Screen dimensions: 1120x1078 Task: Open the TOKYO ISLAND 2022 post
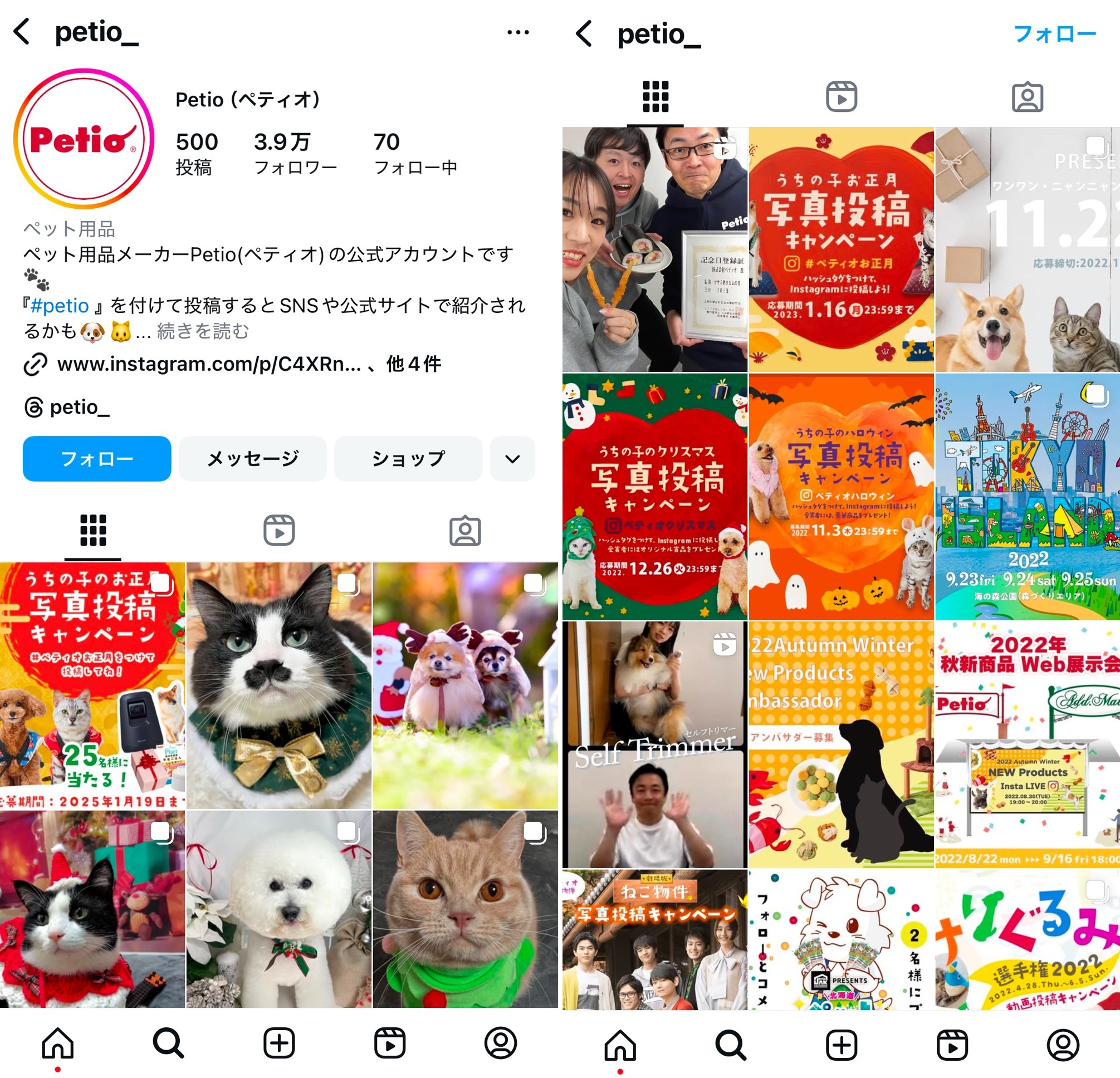pos(1027,497)
